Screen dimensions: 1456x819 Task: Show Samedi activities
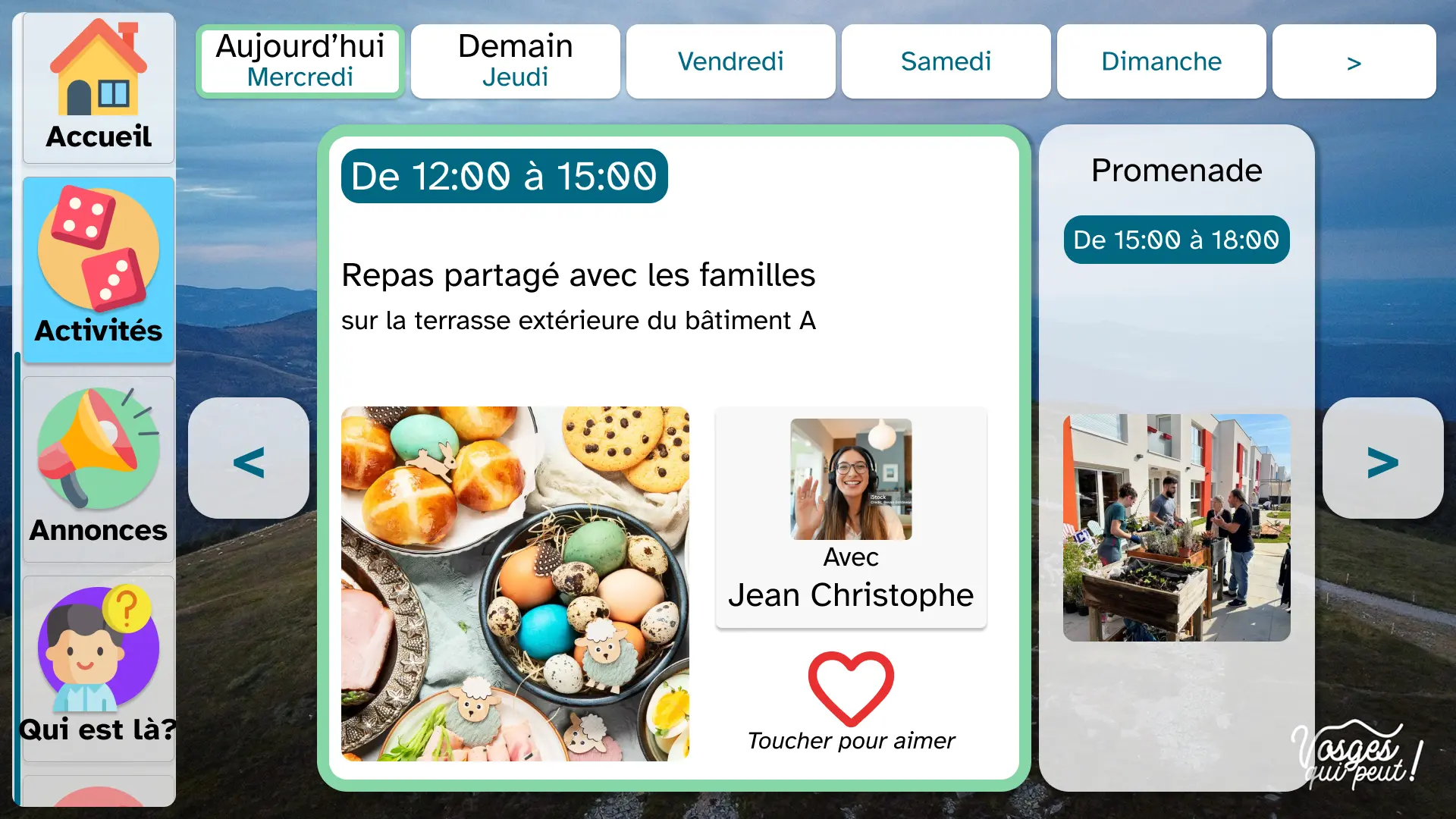[946, 61]
